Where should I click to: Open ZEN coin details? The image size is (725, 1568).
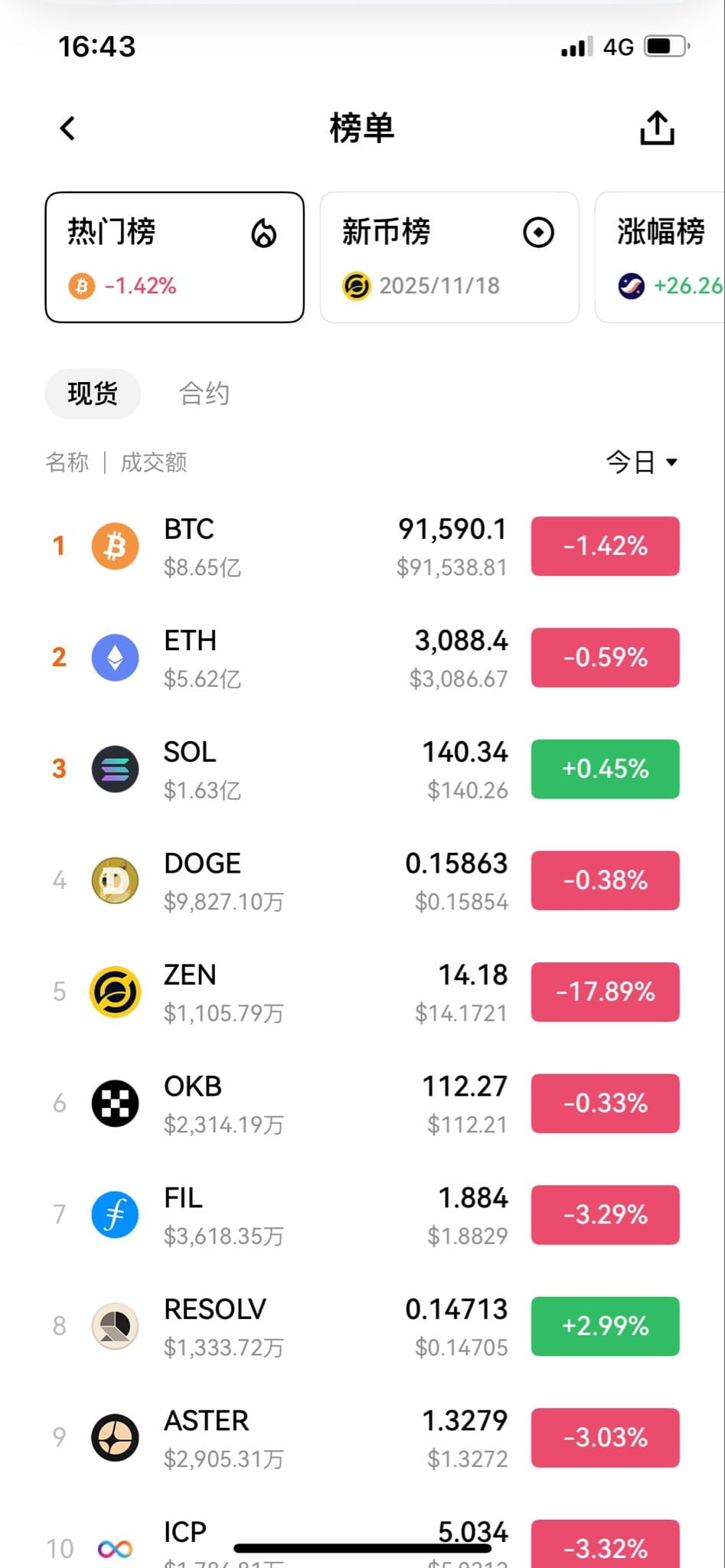tap(306, 992)
